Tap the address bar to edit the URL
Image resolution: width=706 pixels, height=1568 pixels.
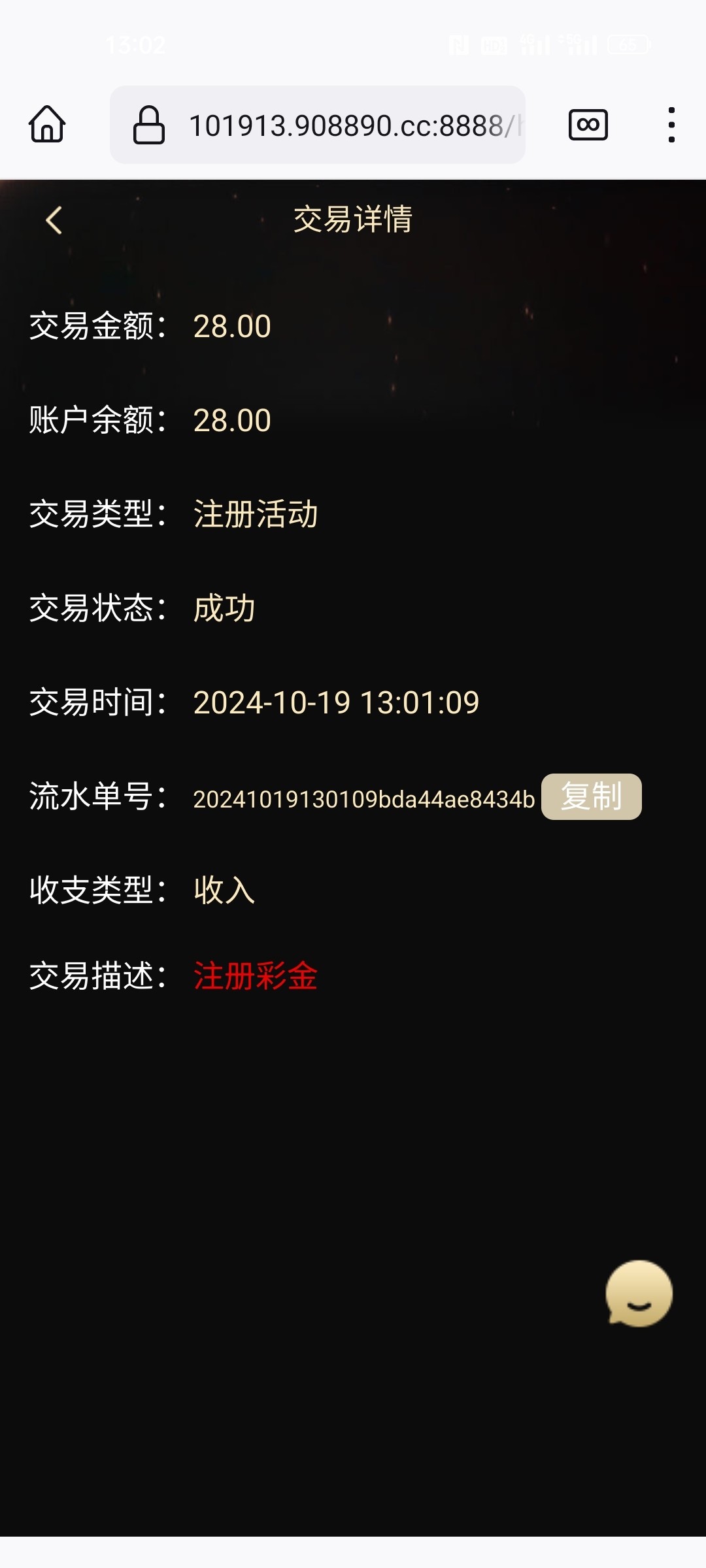340,124
